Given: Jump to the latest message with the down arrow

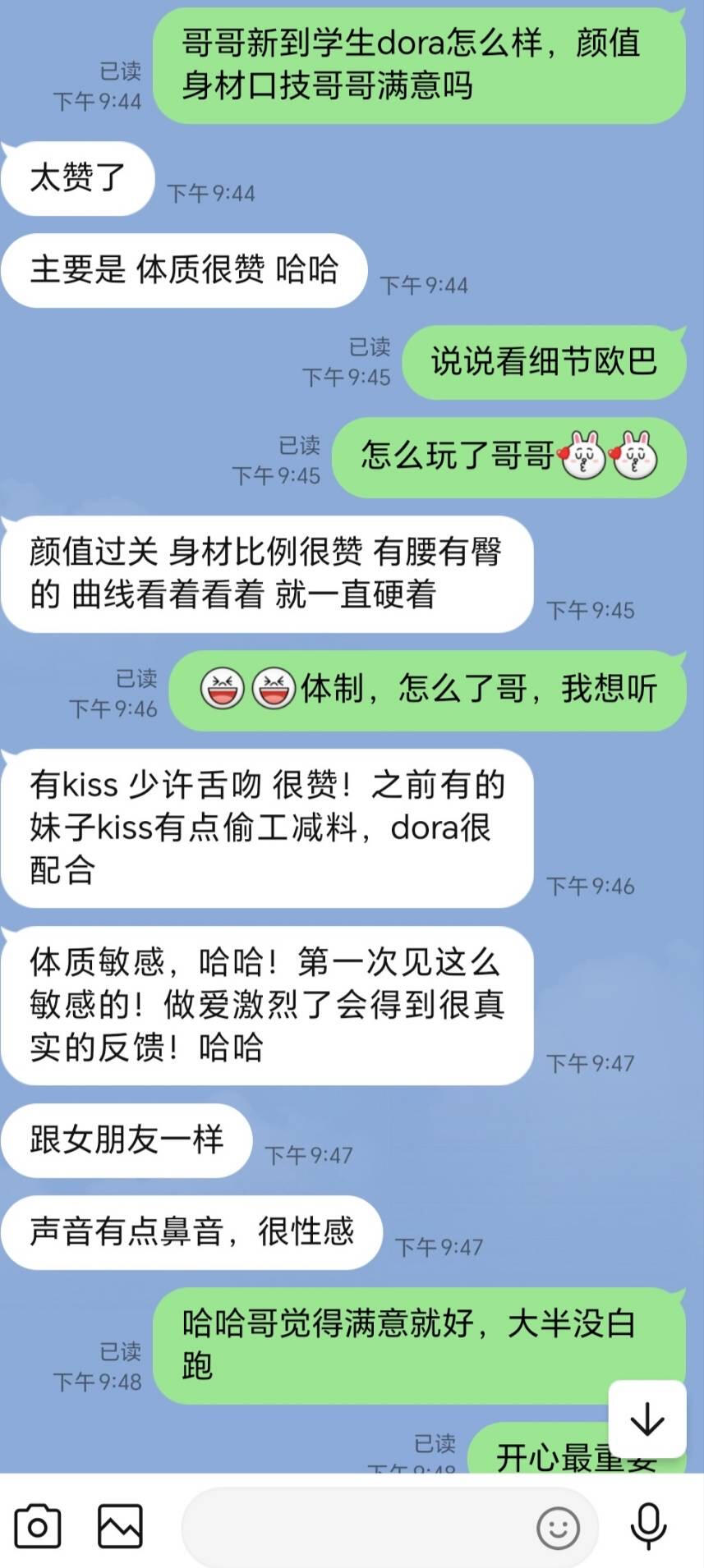Looking at the screenshot, I should click(x=647, y=1419).
